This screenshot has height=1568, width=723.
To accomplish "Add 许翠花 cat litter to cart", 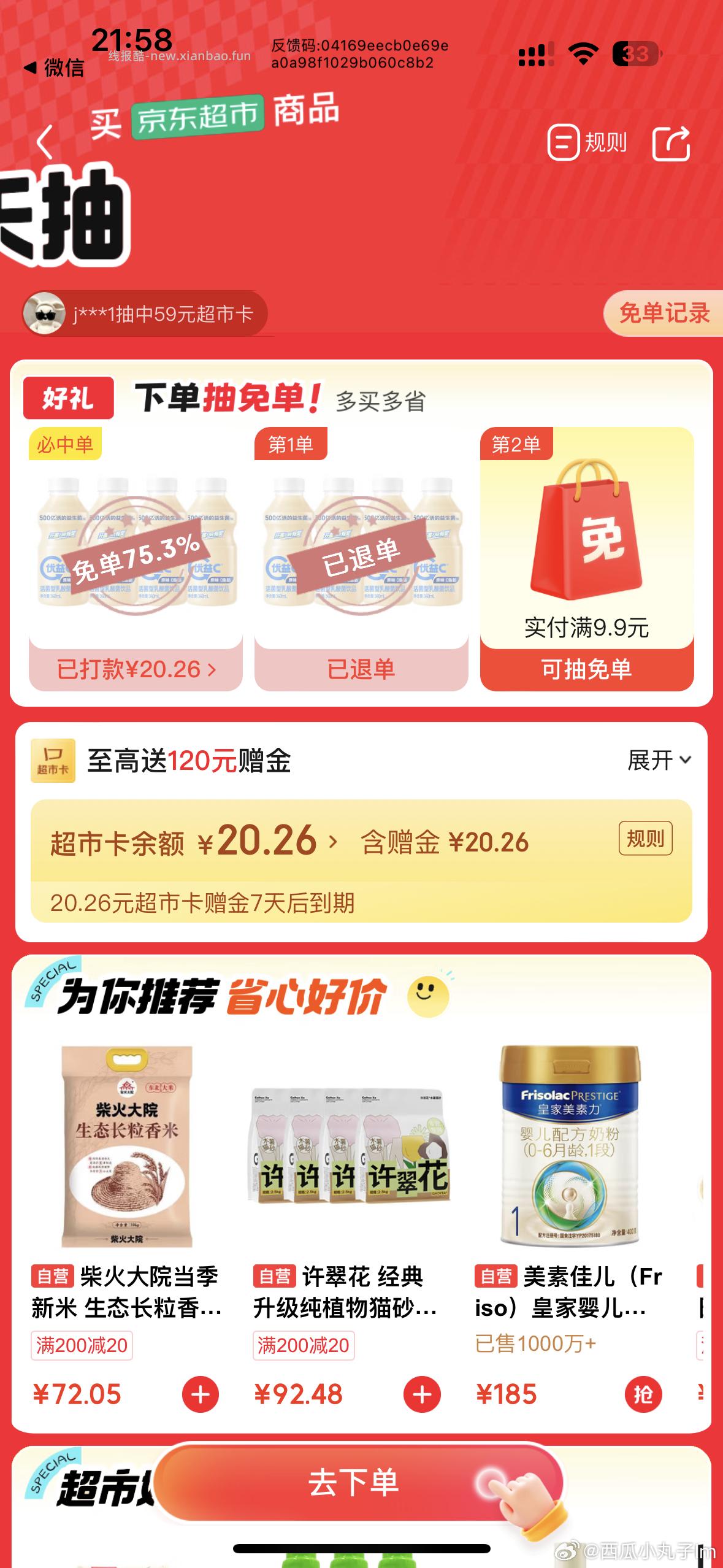I will tap(422, 1394).
